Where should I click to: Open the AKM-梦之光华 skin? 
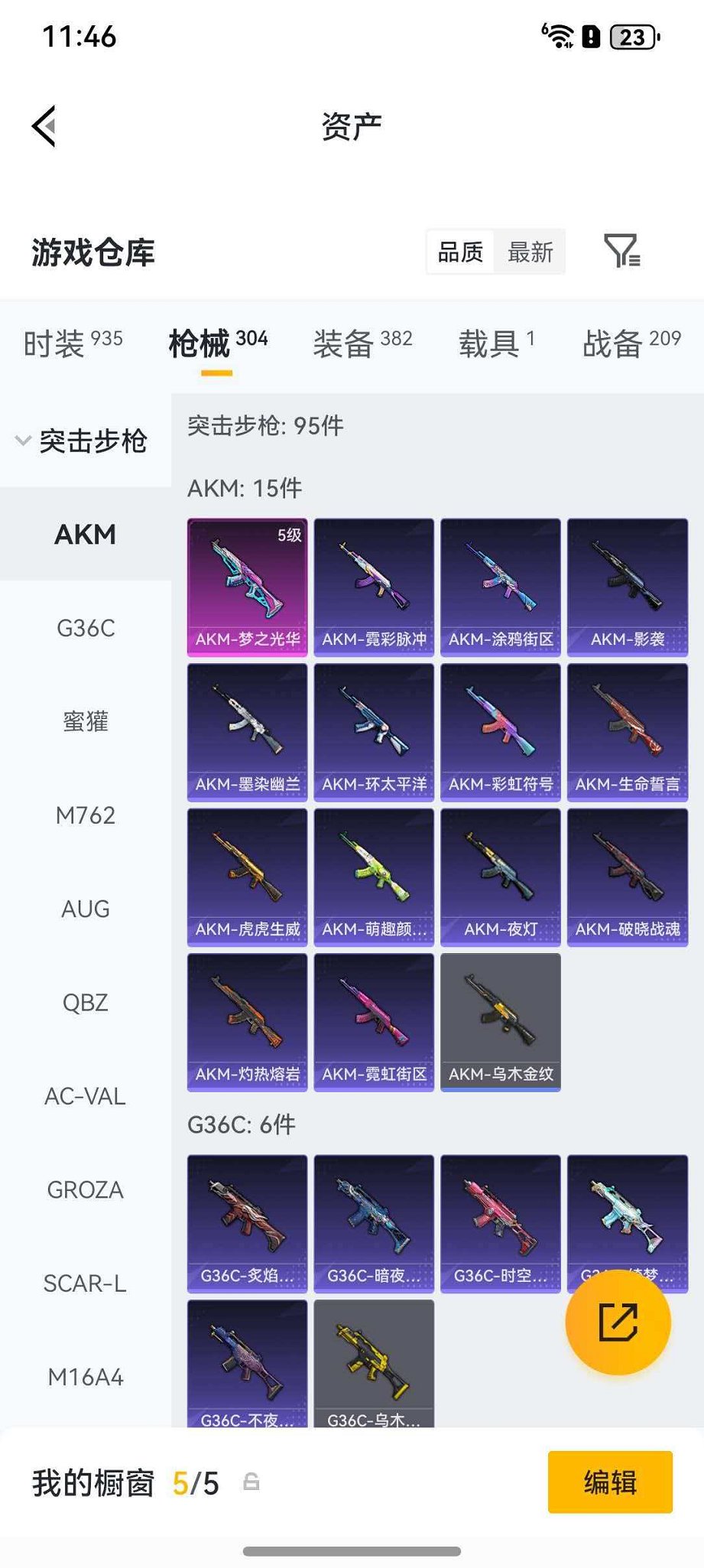(x=248, y=587)
